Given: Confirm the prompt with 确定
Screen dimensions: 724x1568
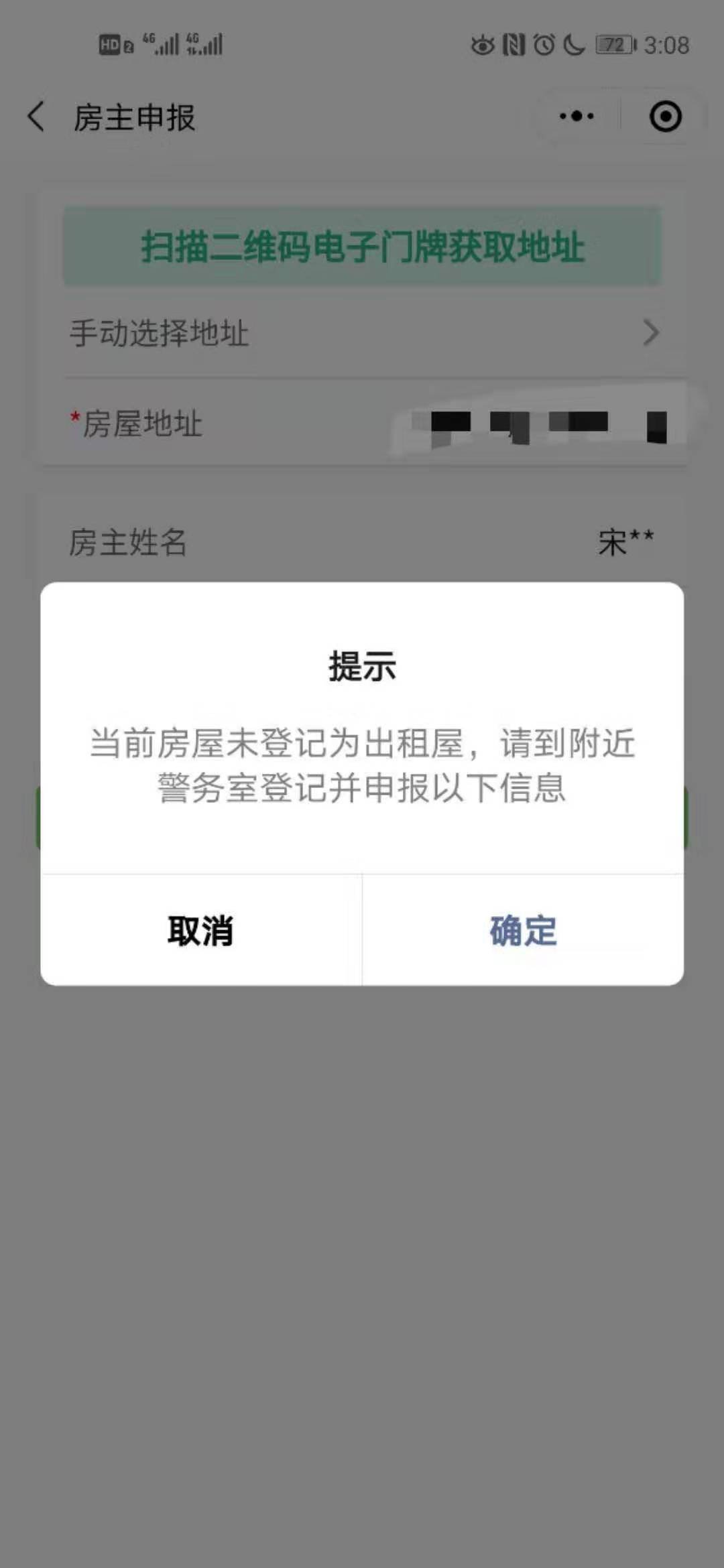Looking at the screenshot, I should (523, 930).
